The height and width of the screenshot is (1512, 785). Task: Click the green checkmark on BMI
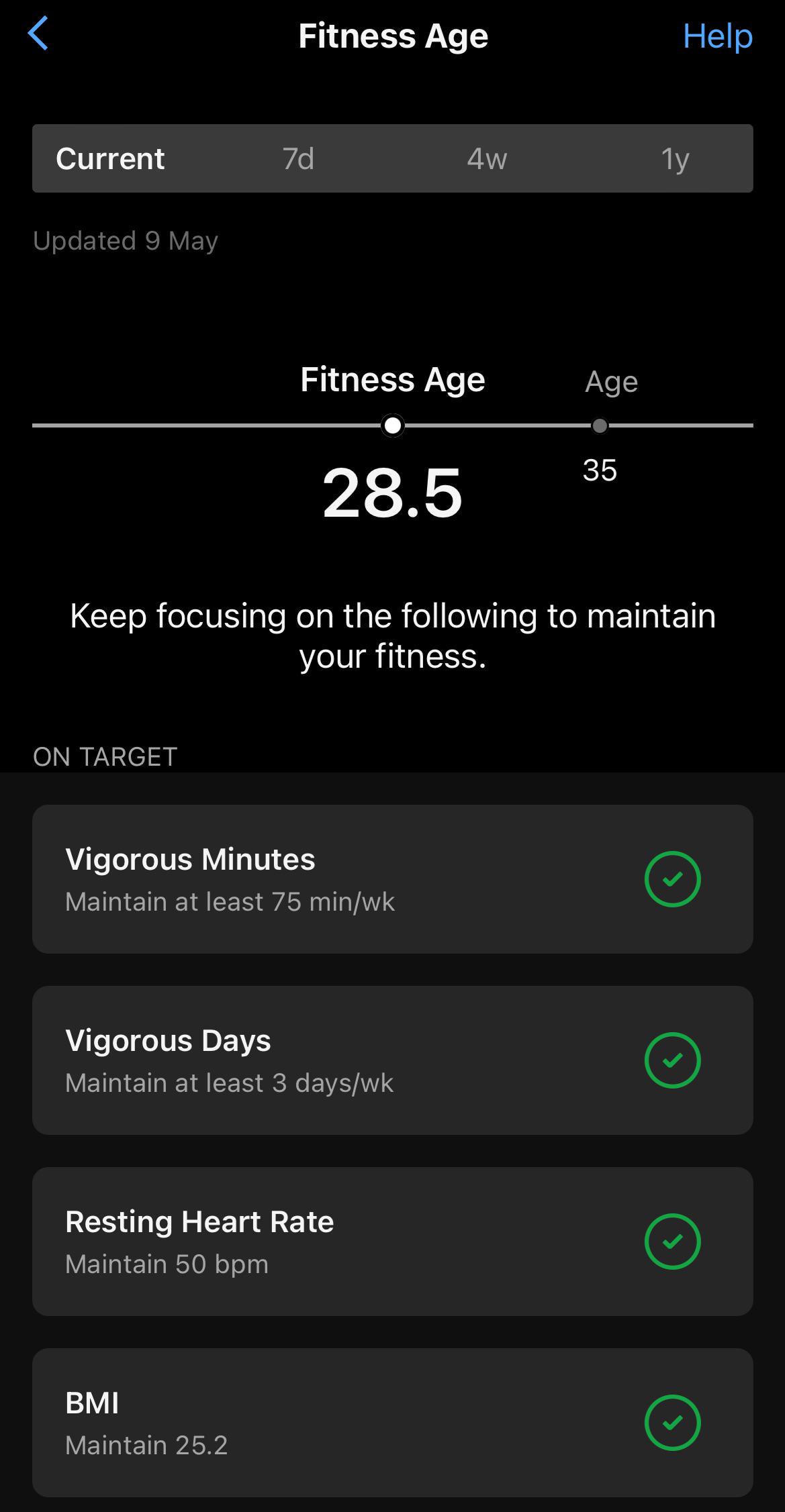click(672, 1423)
